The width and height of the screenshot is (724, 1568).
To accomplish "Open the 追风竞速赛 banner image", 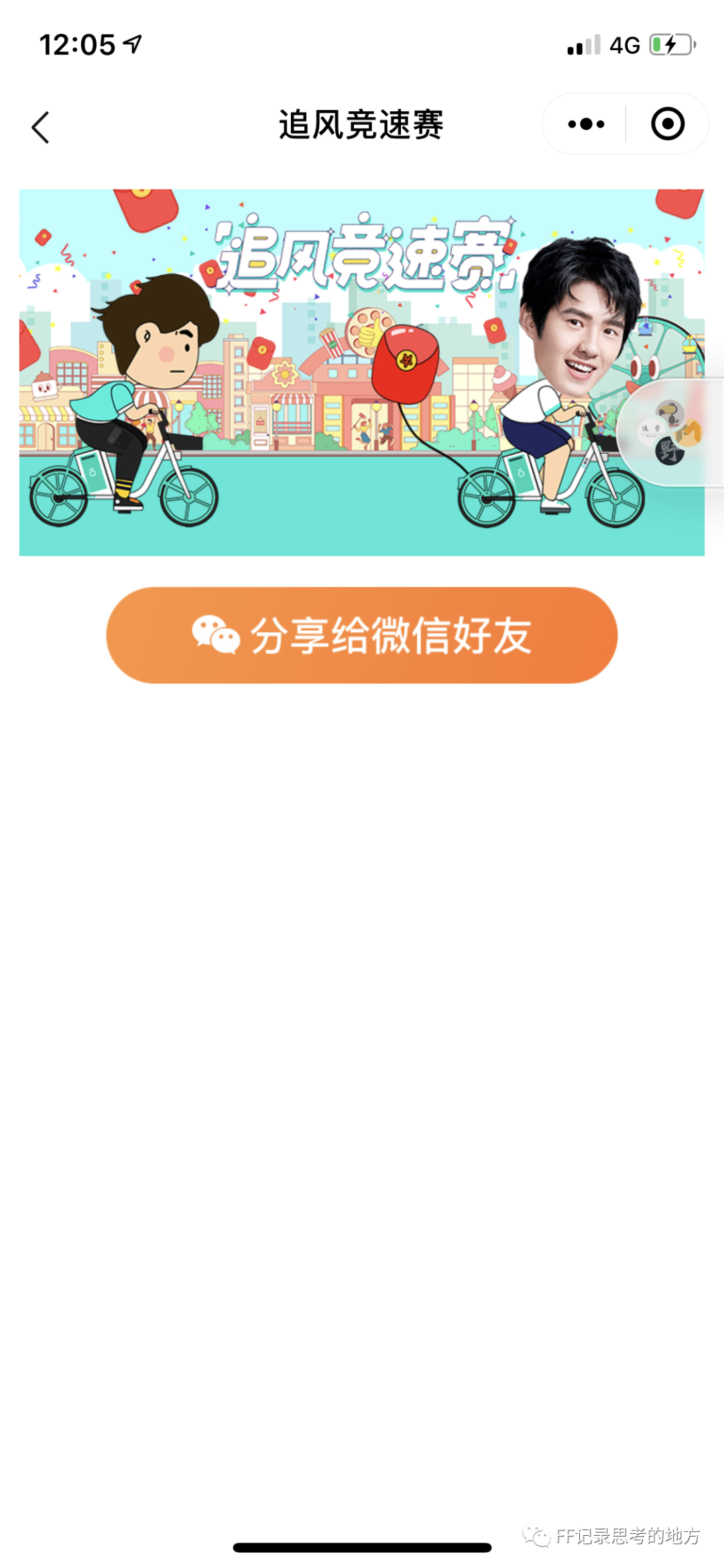I will pos(322,372).
